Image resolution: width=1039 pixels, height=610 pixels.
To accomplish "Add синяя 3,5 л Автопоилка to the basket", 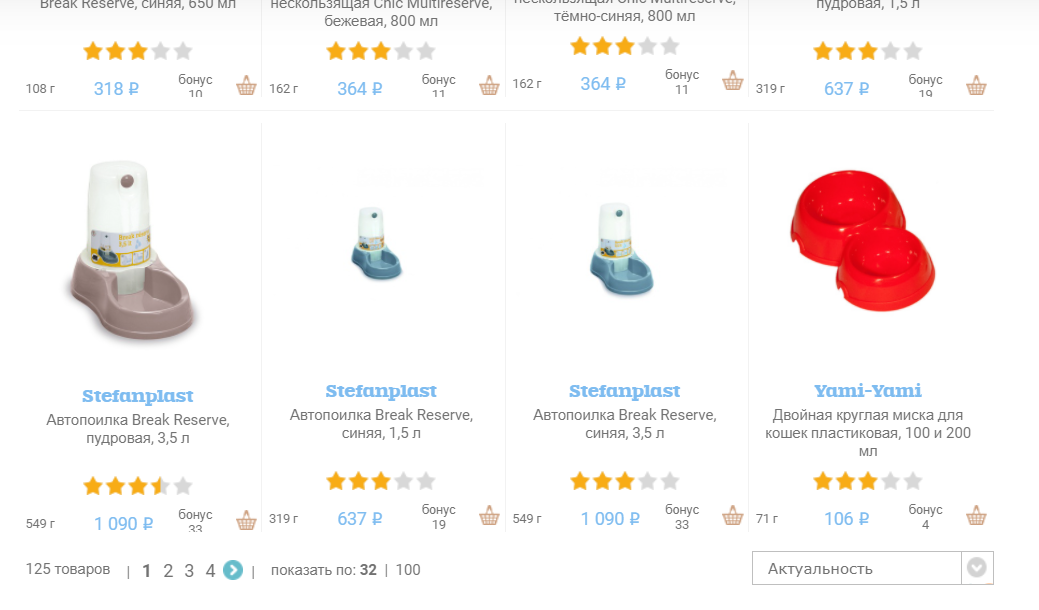I will 733,516.
